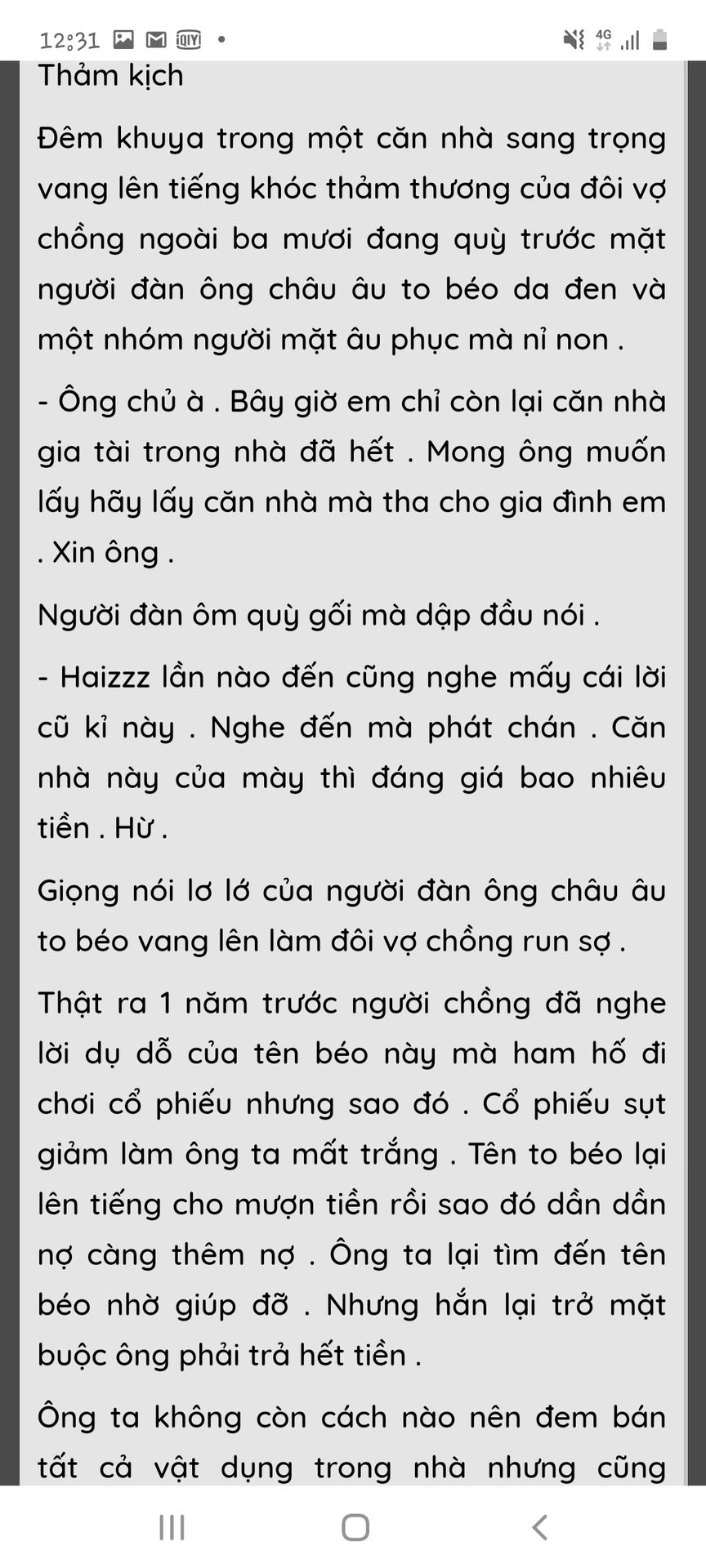Go back with the system back button

pos(539,1527)
